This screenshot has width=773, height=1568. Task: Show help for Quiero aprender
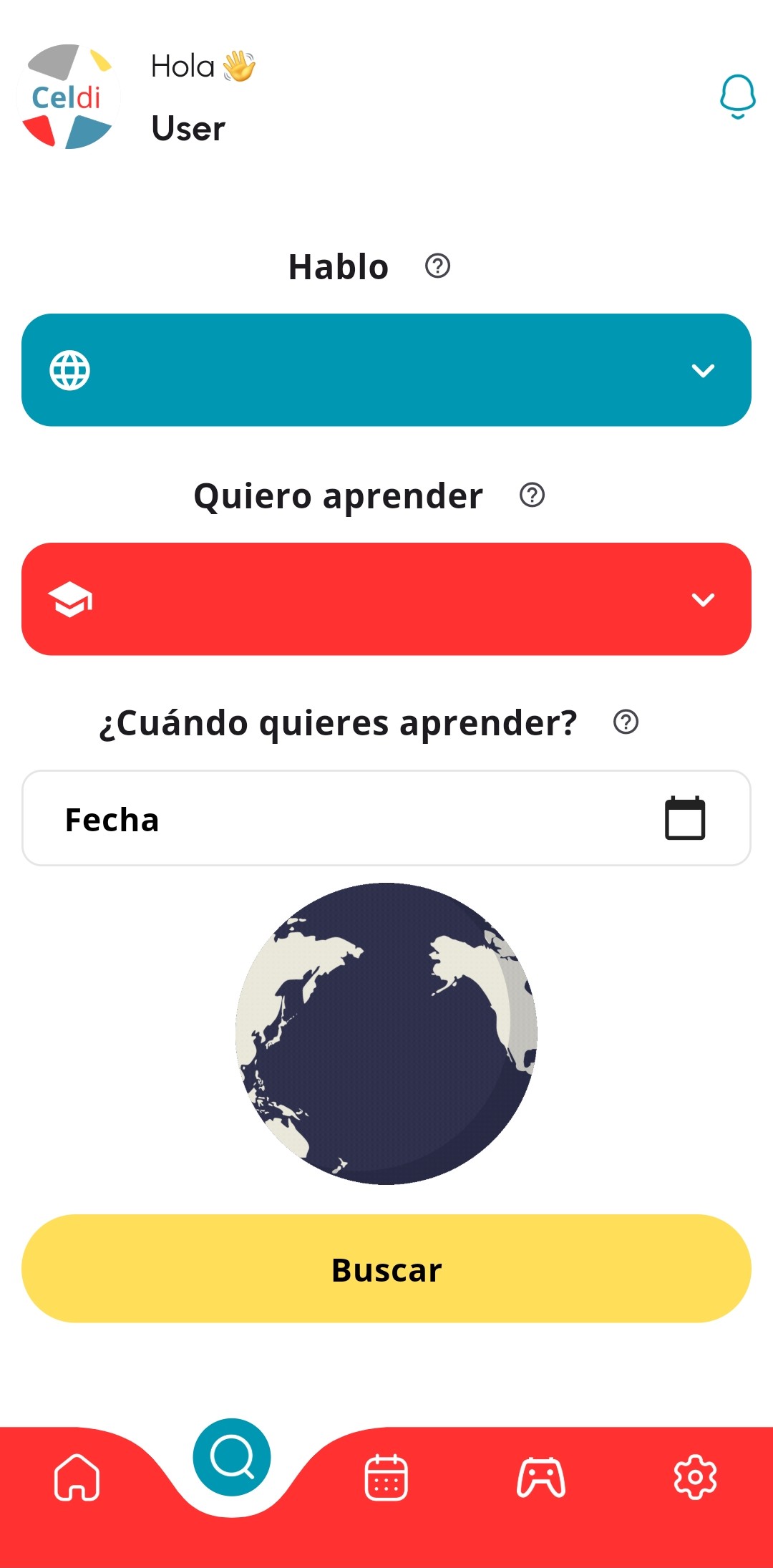(532, 495)
